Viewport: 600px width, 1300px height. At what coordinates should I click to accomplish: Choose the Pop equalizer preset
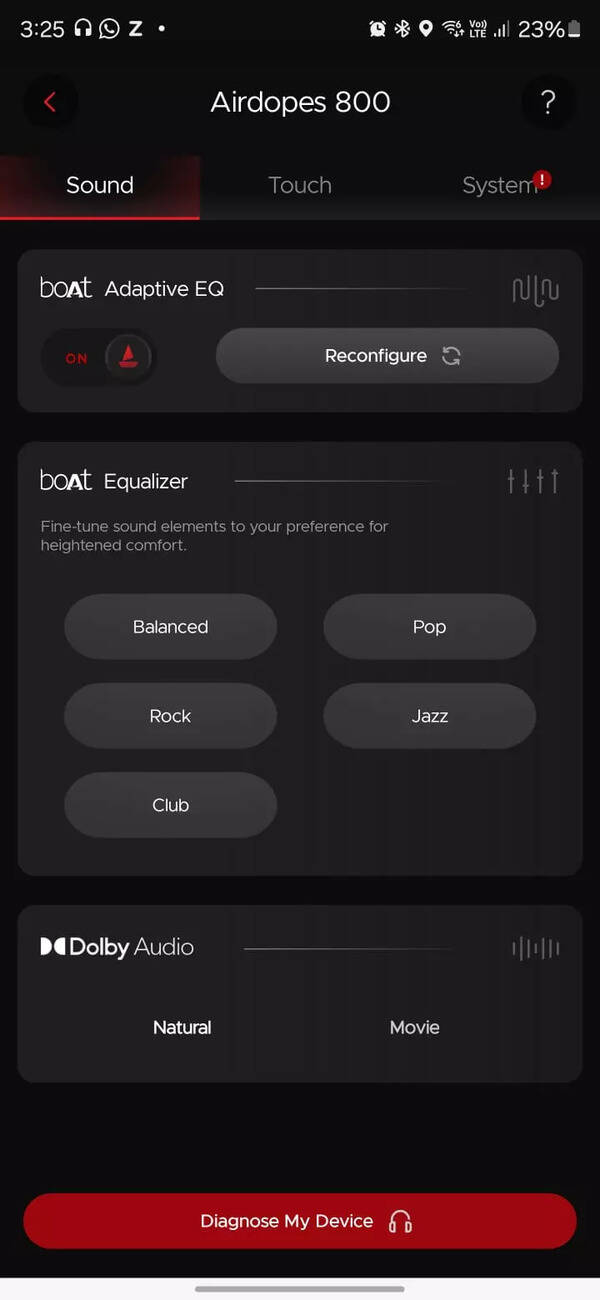[x=429, y=627]
